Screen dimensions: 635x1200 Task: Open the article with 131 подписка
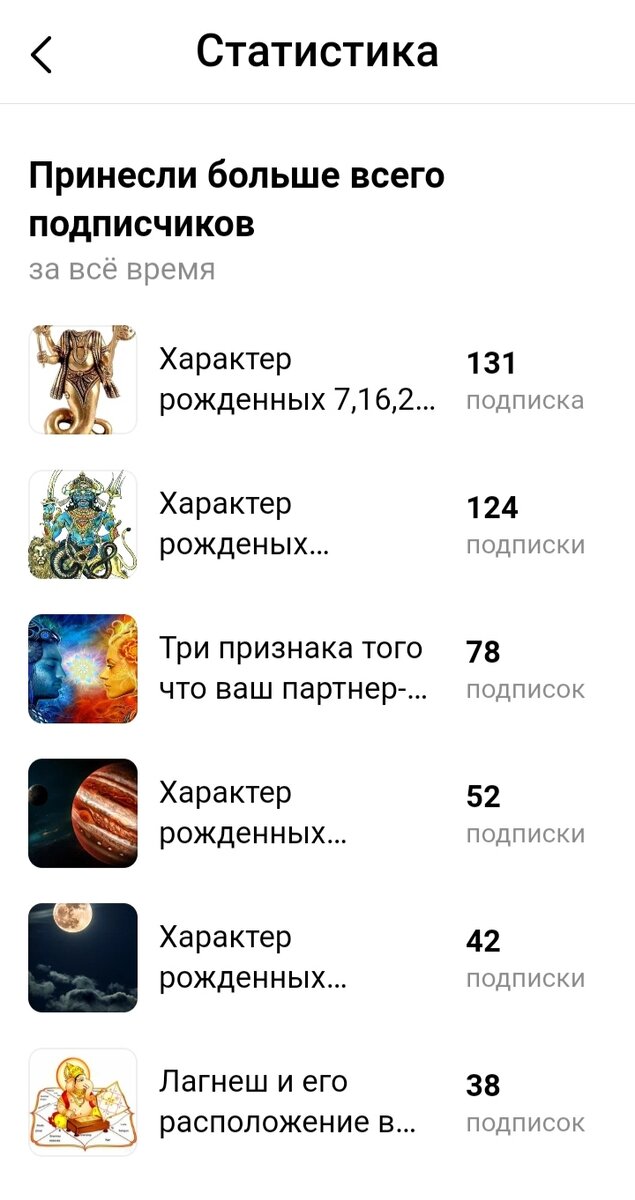(x=297, y=380)
